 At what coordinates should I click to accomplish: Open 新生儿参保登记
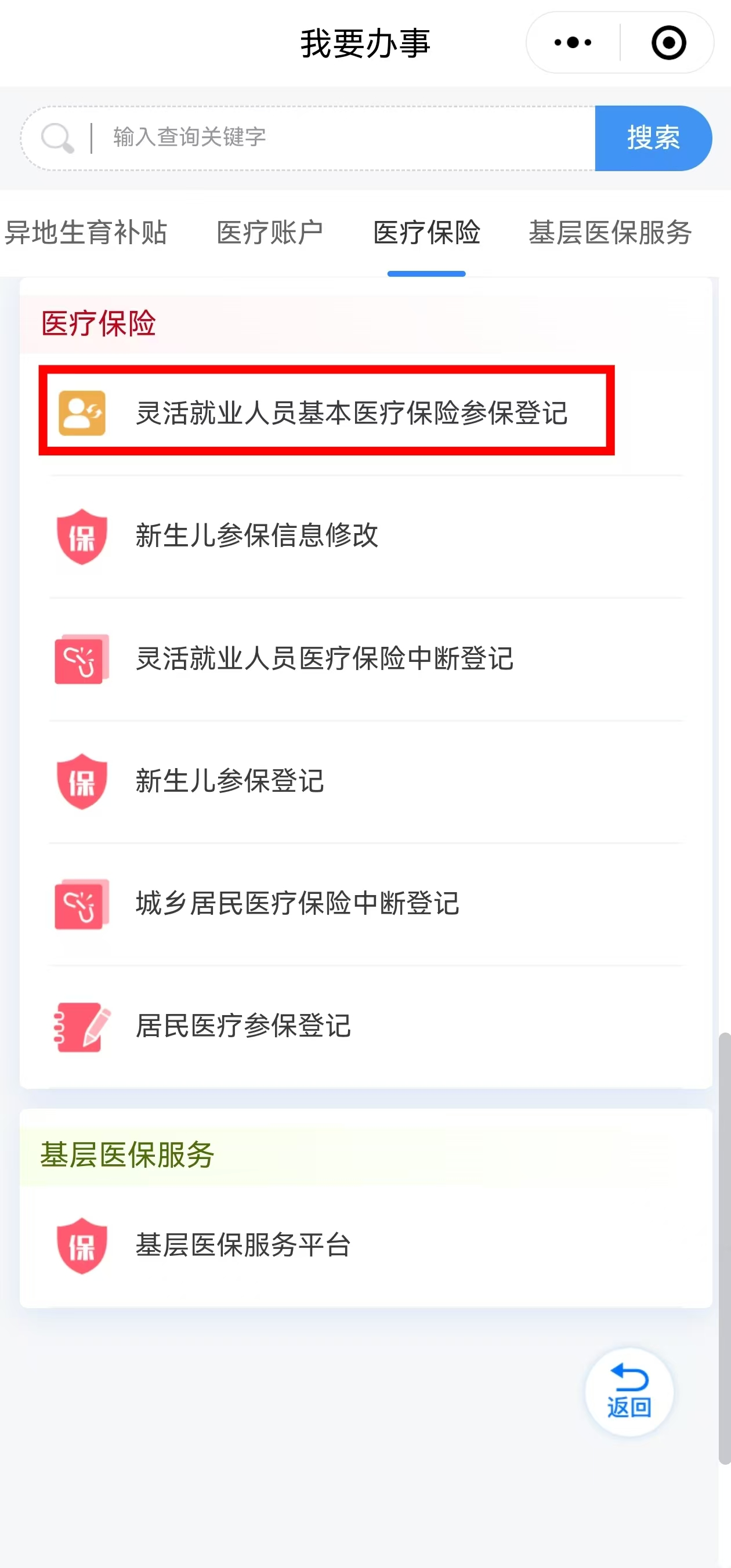[x=230, y=781]
